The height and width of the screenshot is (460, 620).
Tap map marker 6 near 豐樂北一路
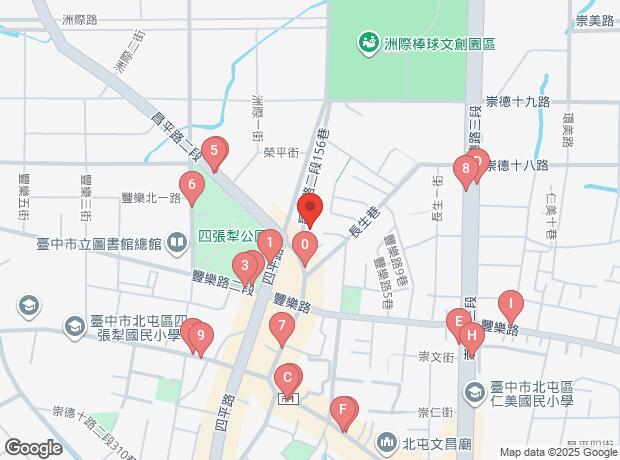pyautogui.click(x=191, y=183)
